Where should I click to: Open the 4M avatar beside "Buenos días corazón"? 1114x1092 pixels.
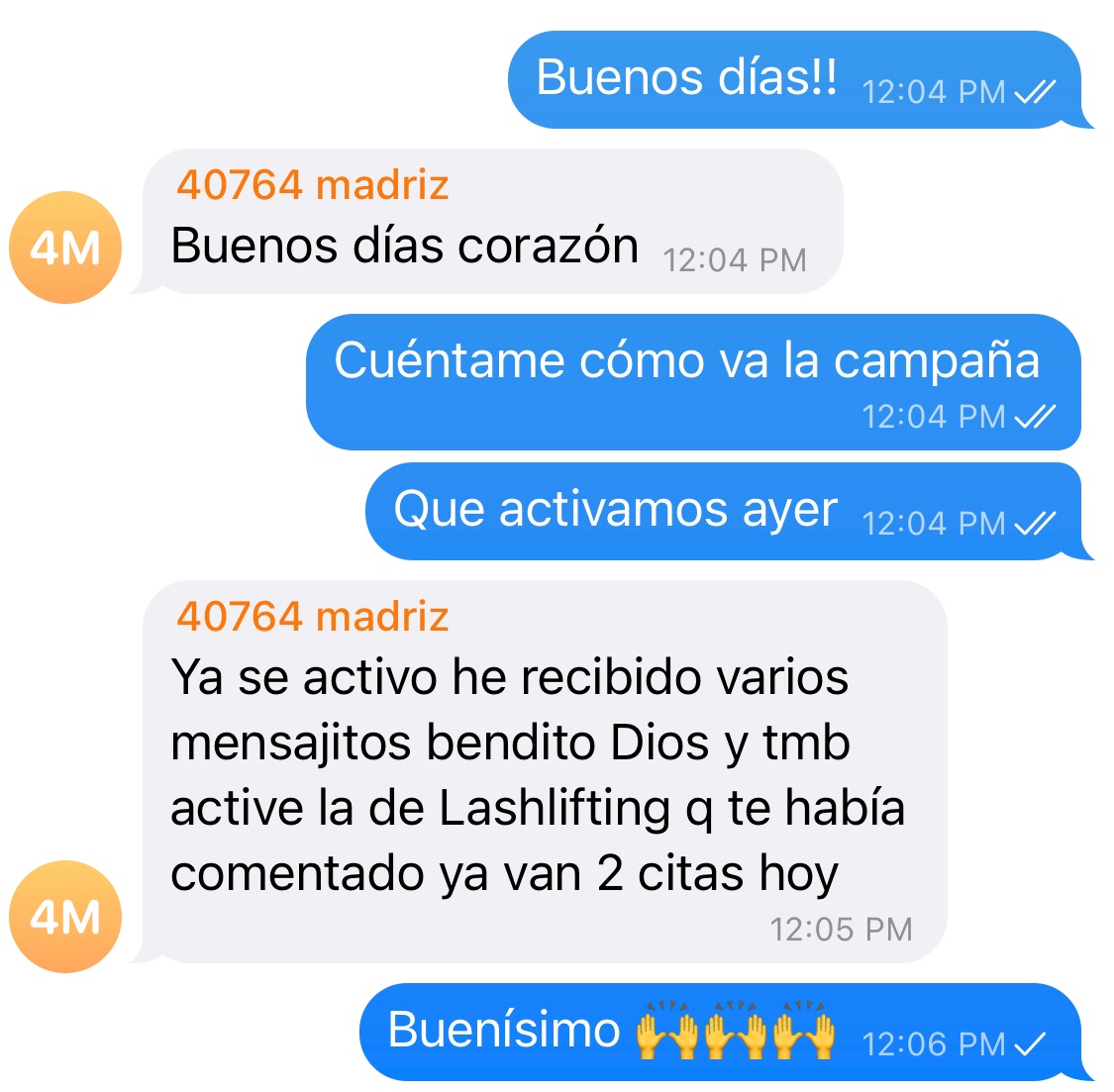coord(64,247)
